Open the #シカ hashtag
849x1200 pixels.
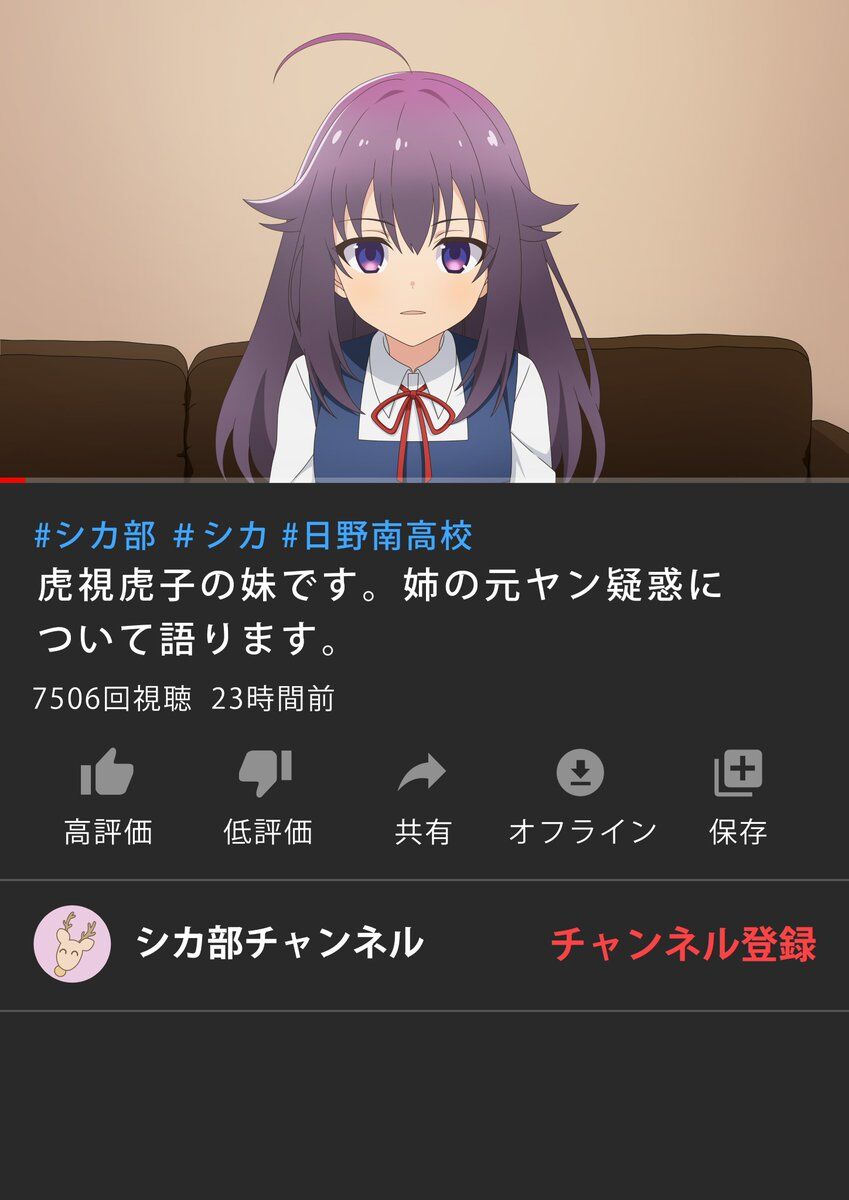click(220, 537)
